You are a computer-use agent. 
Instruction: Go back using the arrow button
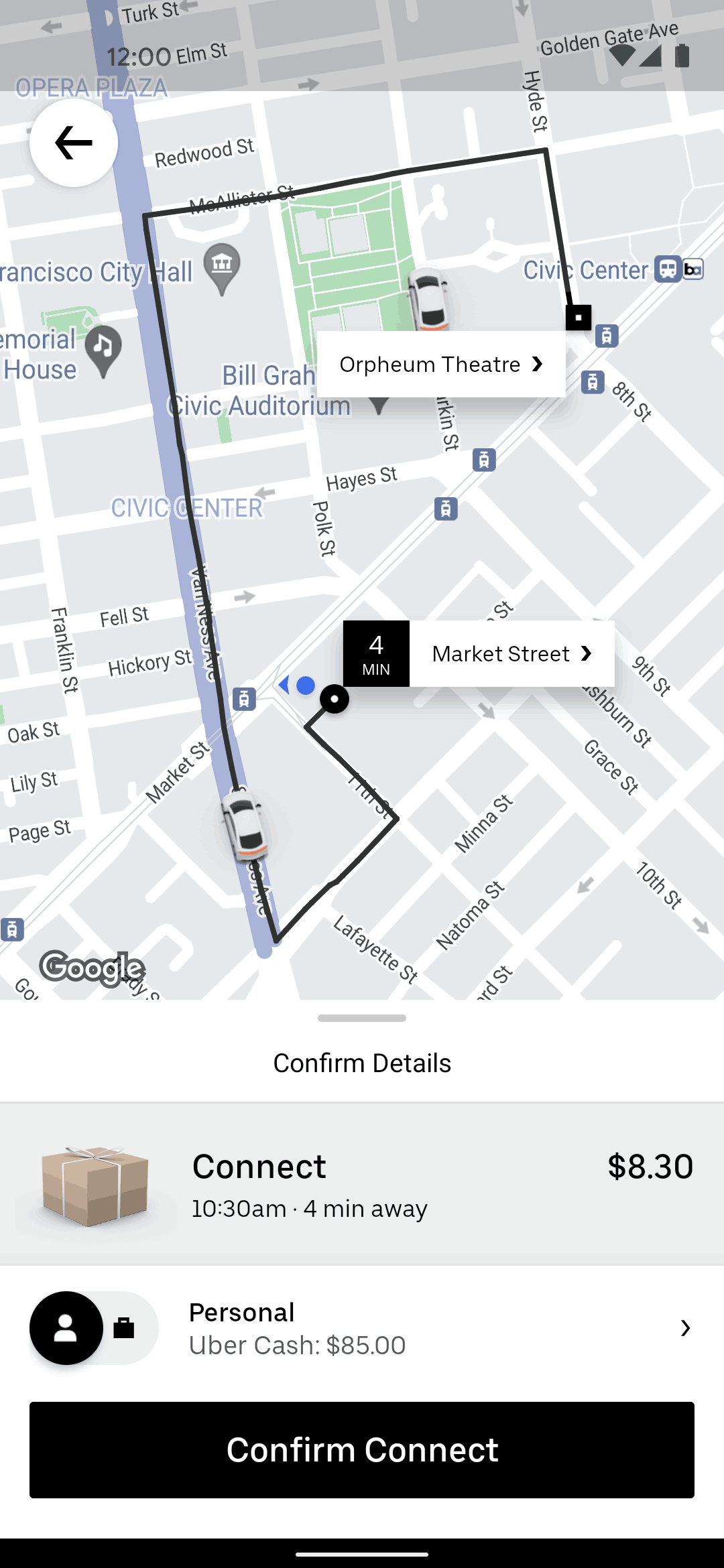(74, 143)
